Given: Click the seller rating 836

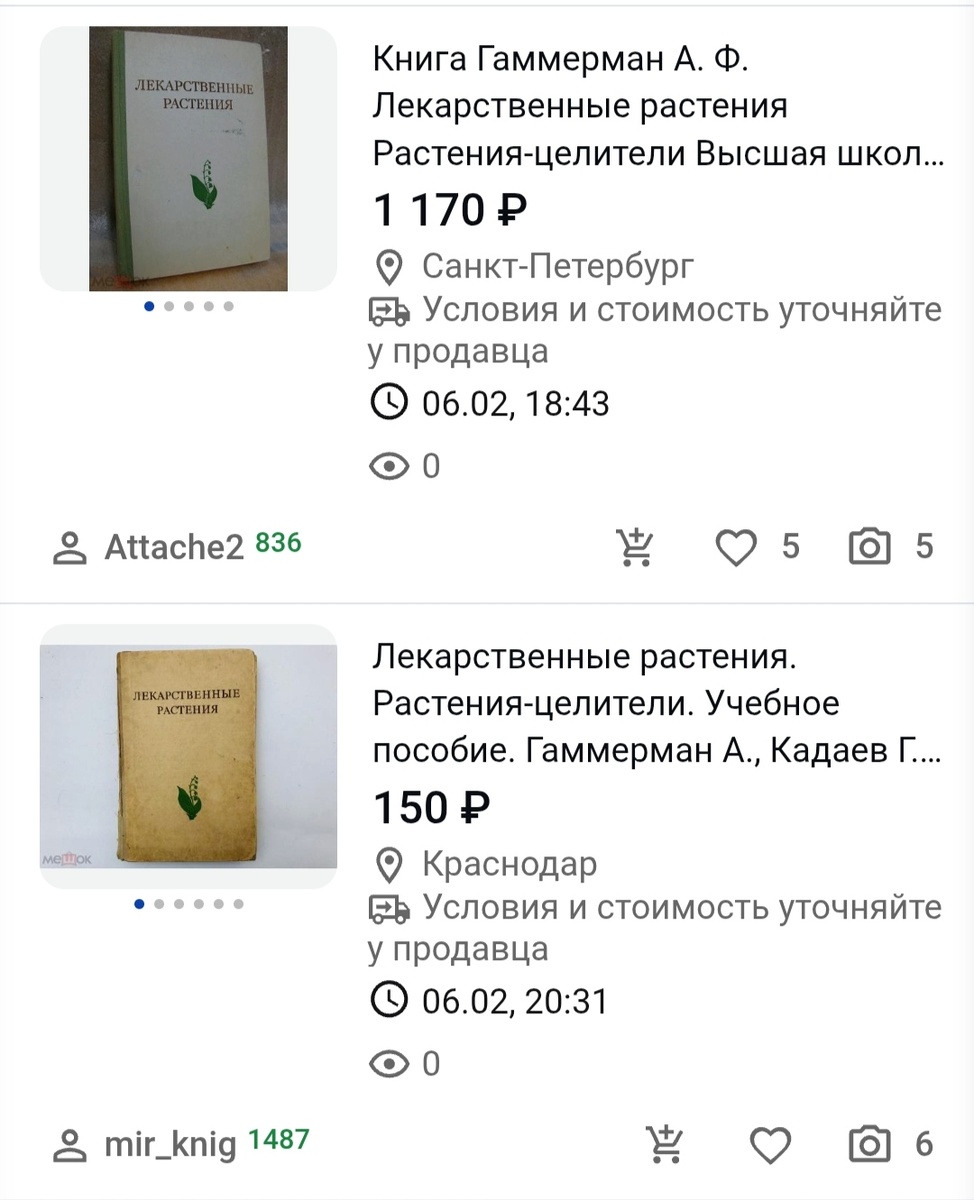Looking at the screenshot, I should (279, 542).
